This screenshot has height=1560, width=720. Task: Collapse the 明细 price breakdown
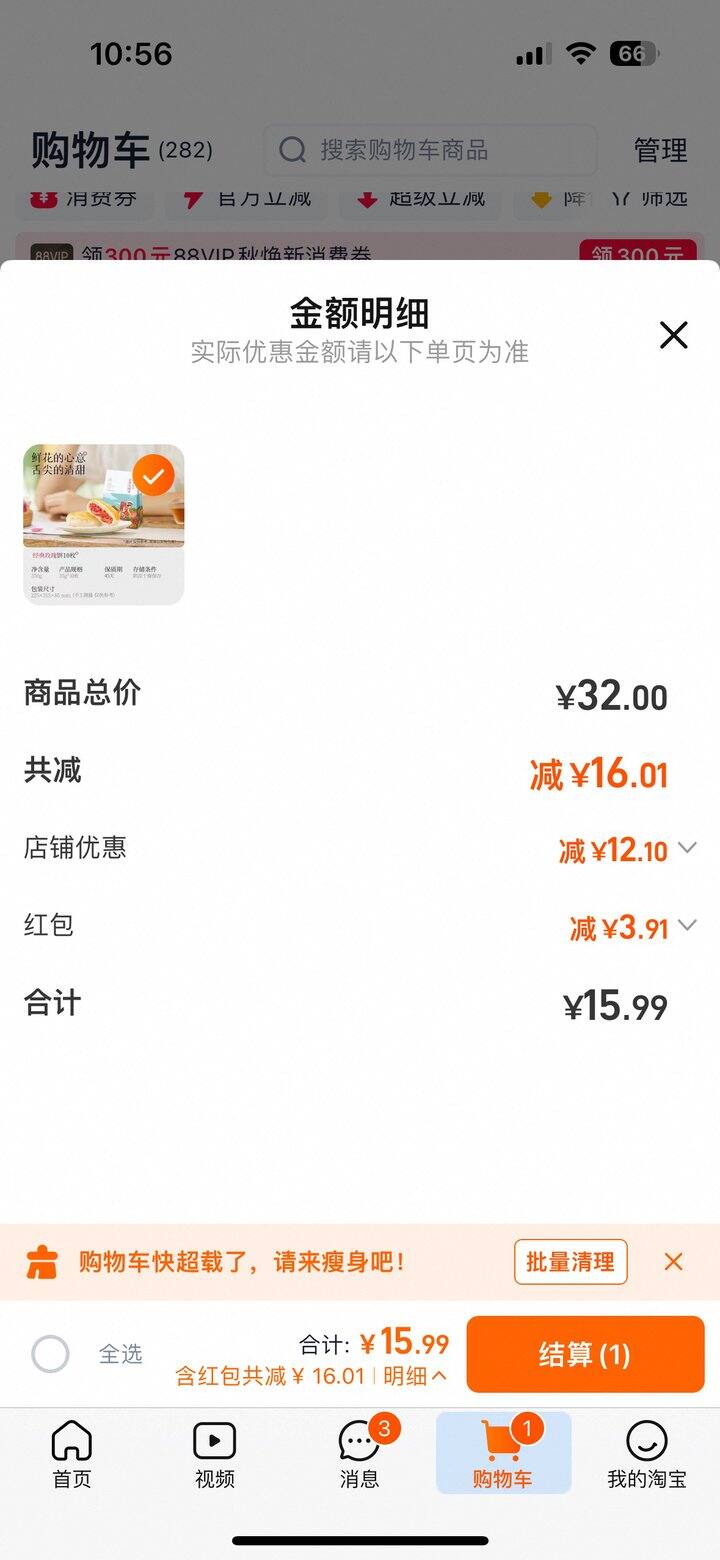pyautogui.click(x=415, y=1376)
